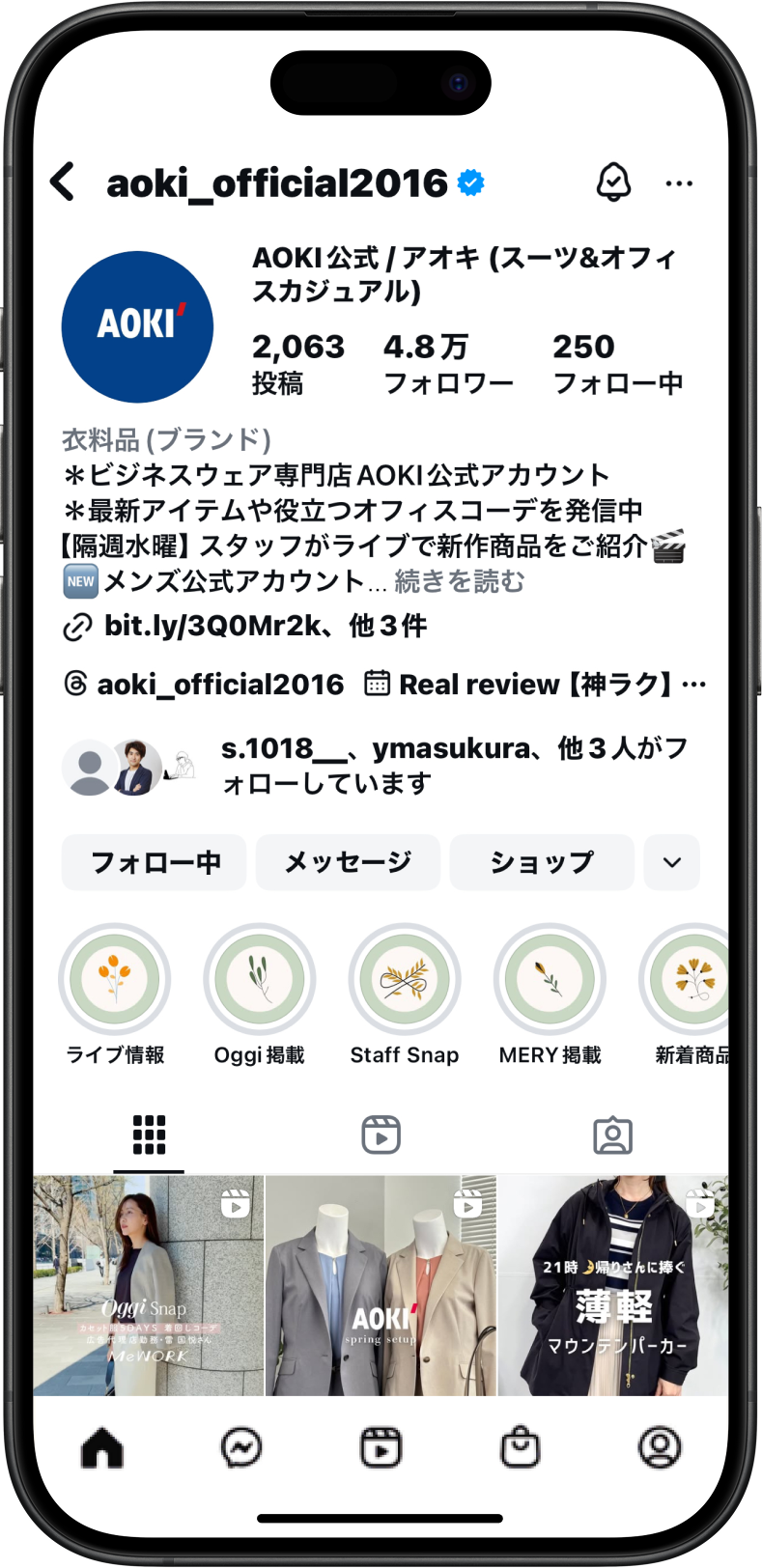Expand suggested accounts chevron button
The width and height of the screenshot is (762, 1568).
[x=672, y=862]
